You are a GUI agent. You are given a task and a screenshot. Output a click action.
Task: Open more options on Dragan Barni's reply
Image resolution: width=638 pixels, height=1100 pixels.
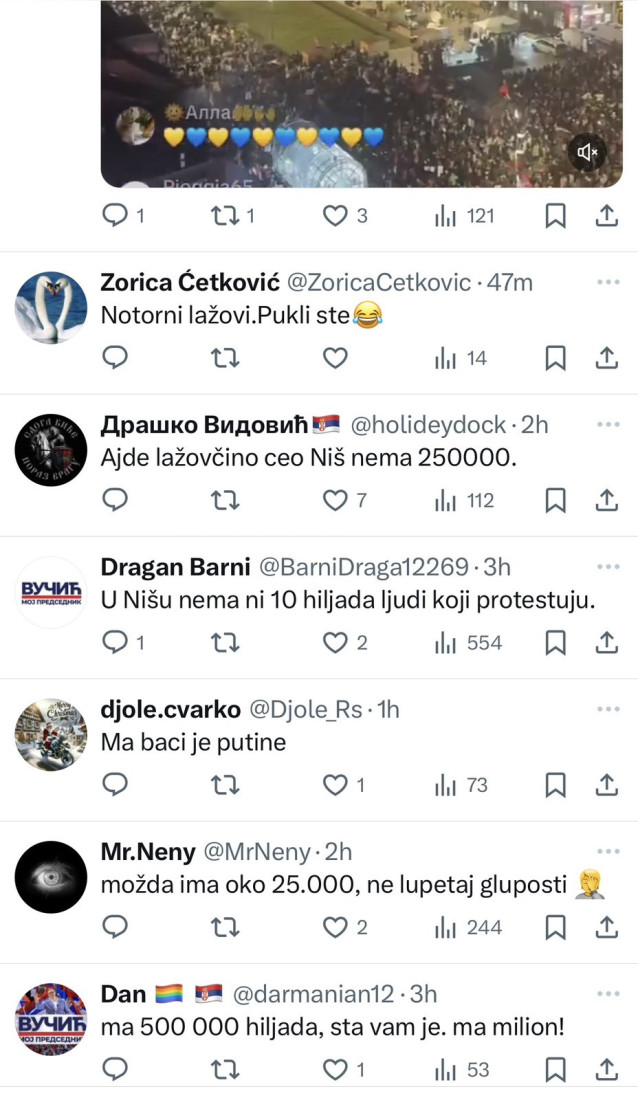tap(608, 566)
